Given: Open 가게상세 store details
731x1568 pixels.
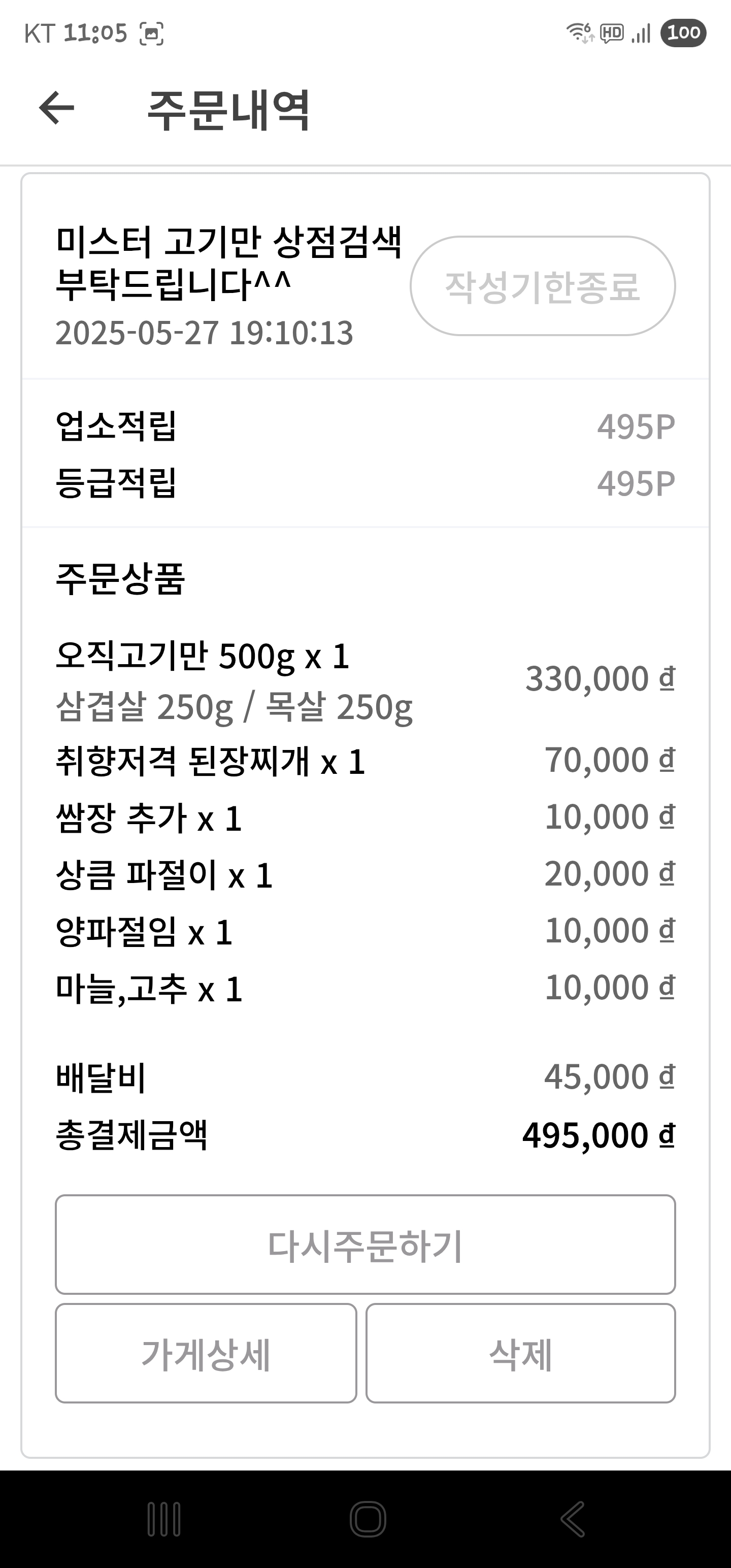Looking at the screenshot, I should (206, 1354).
